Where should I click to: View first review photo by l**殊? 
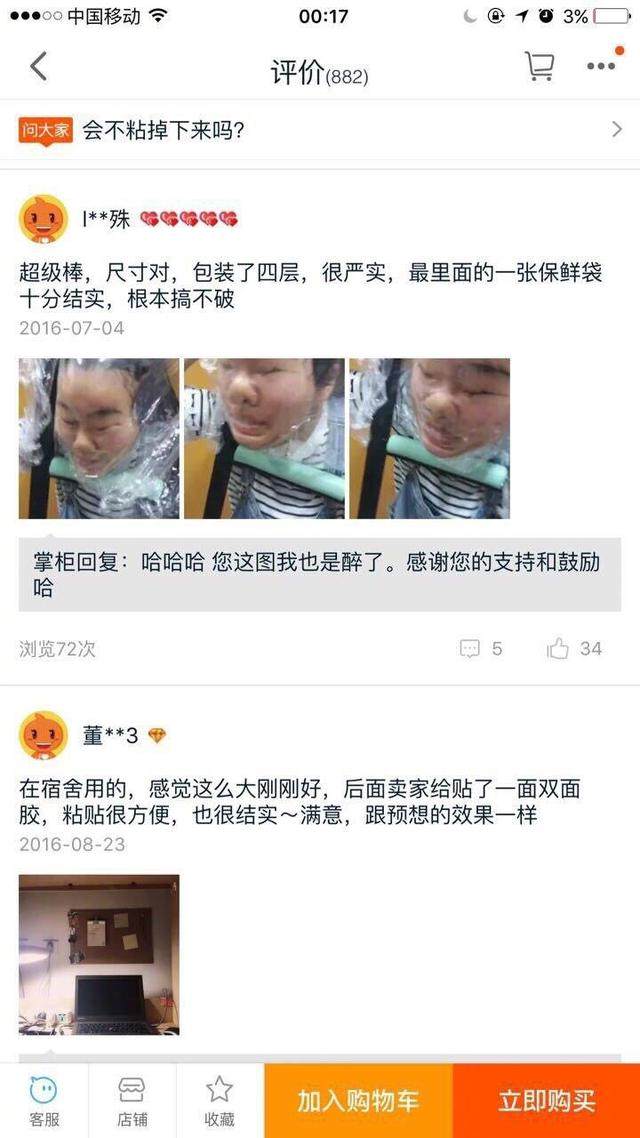tap(99, 438)
